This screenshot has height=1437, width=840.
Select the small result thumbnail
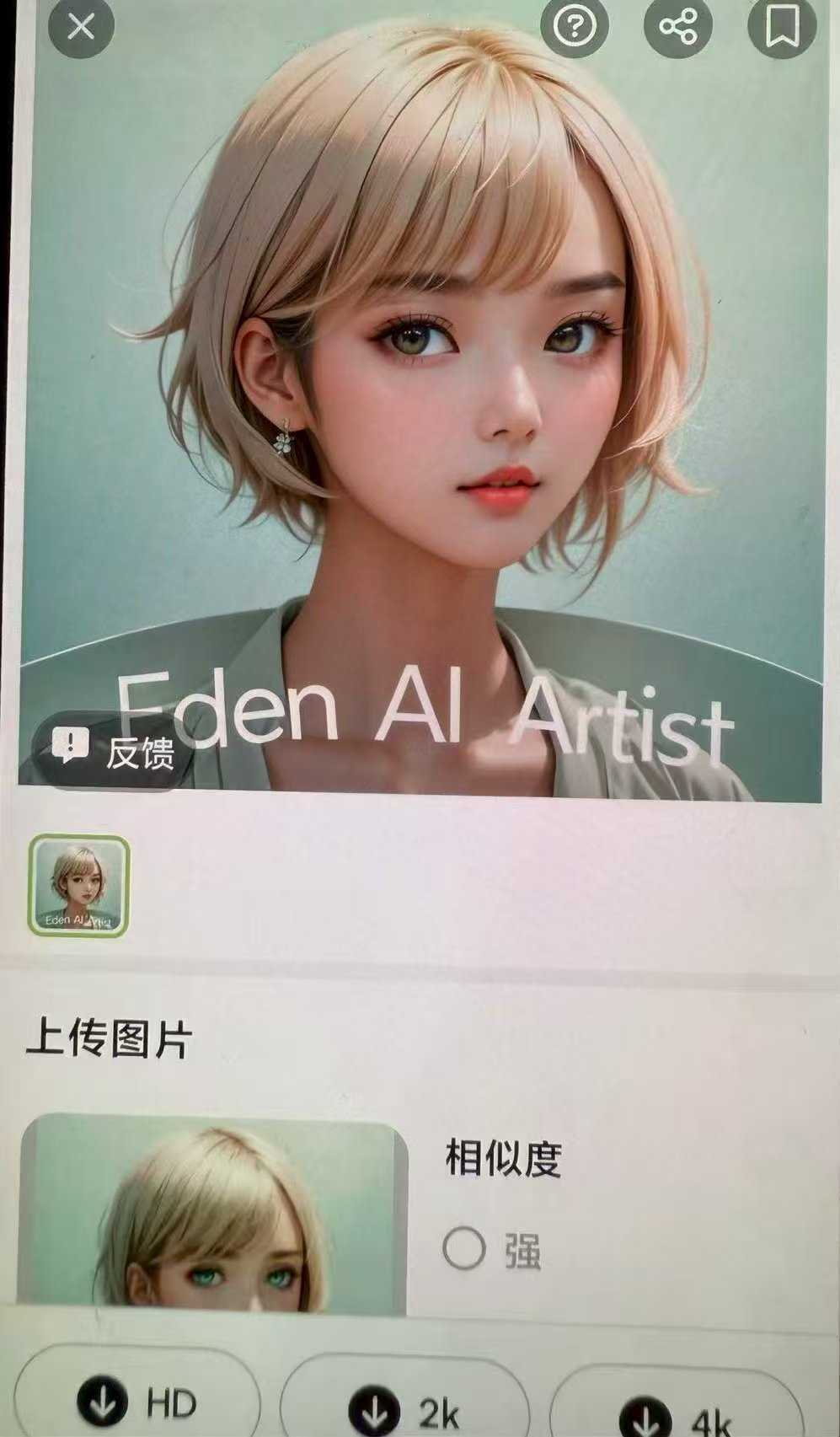click(x=79, y=886)
